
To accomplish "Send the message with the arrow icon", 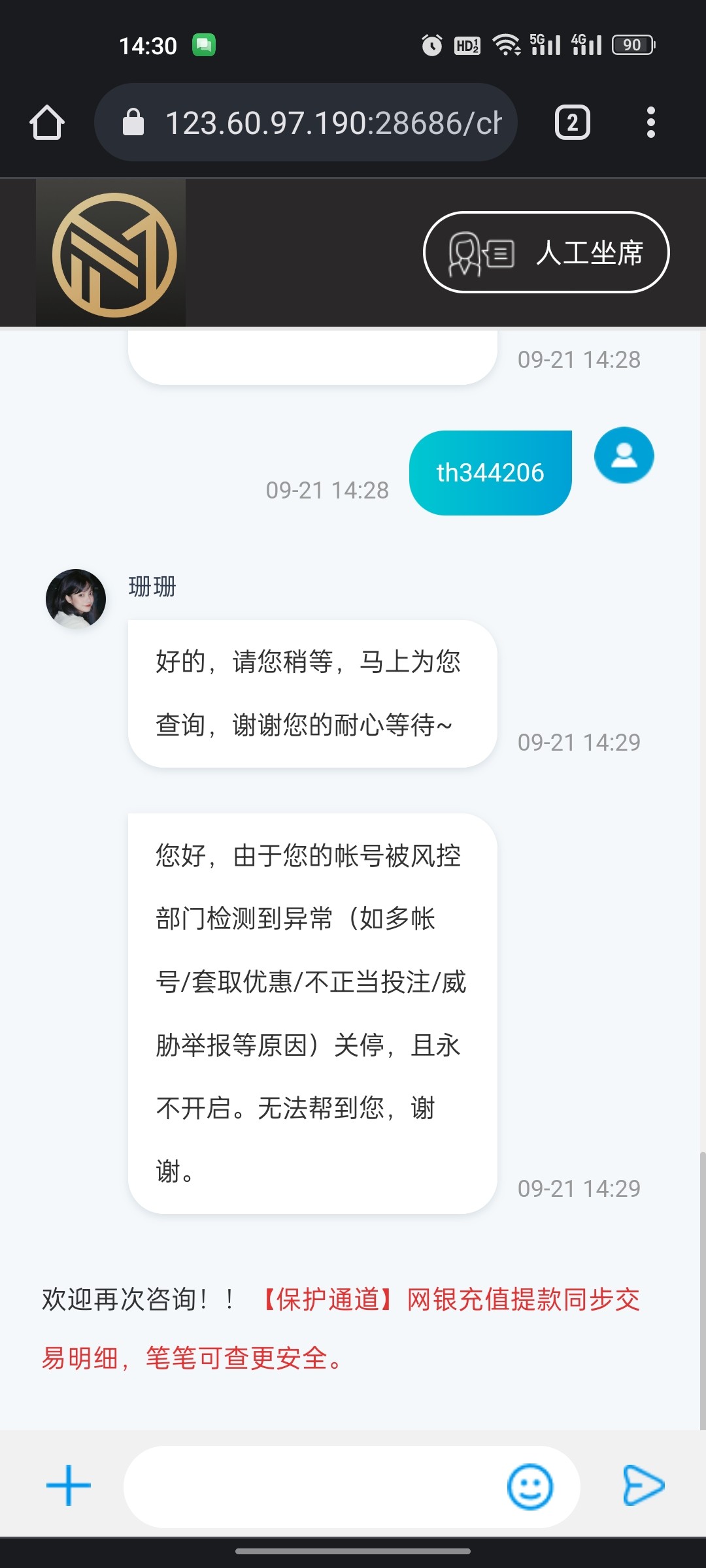I will point(643,1485).
